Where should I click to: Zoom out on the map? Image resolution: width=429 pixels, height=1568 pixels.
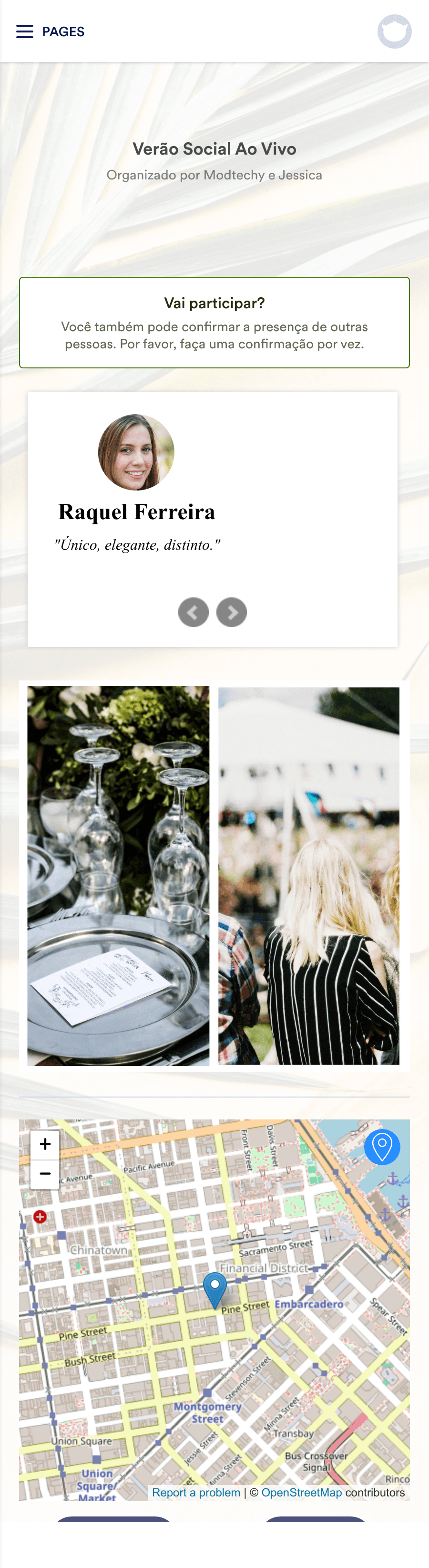(x=45, y=1173)
